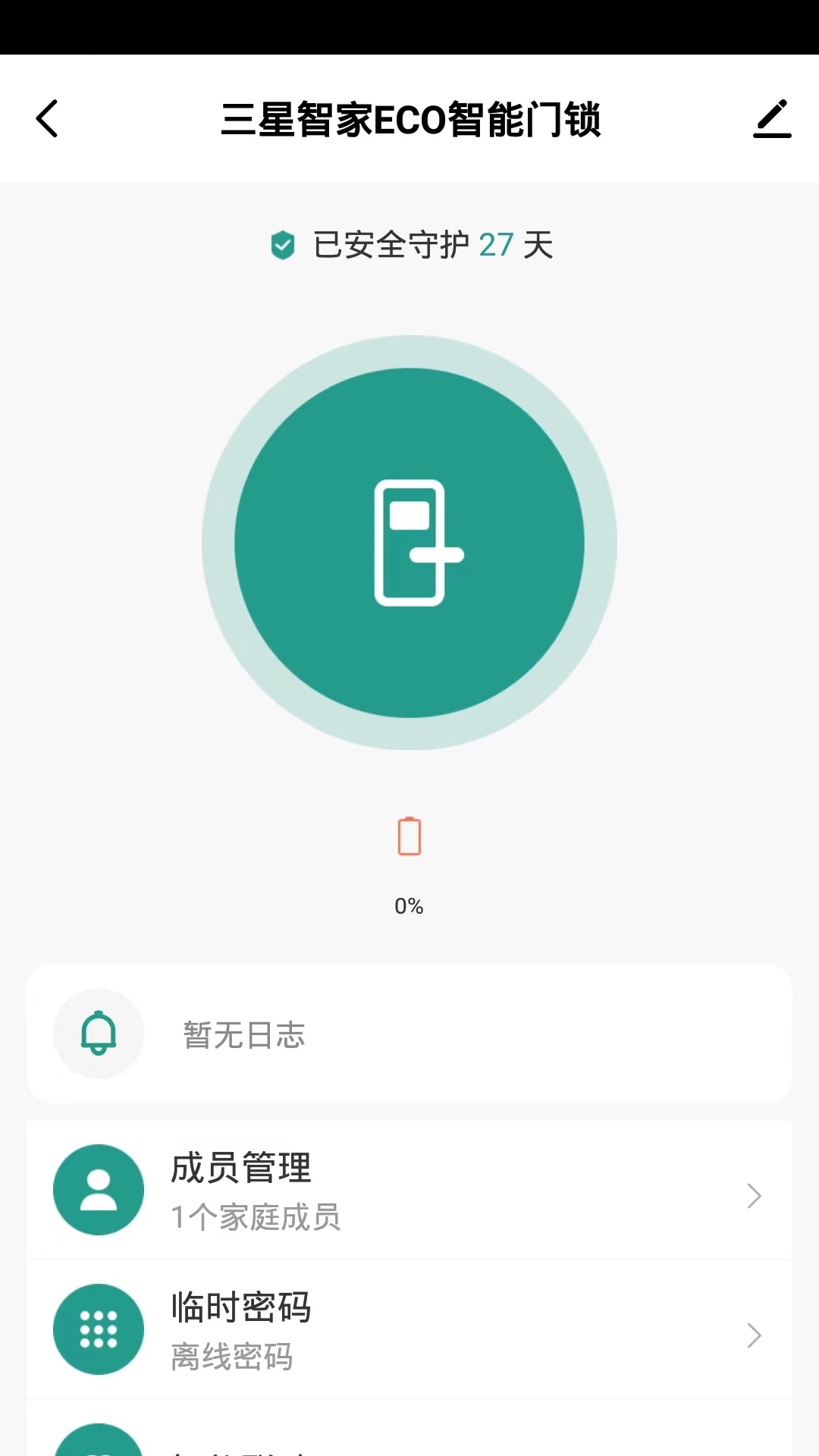Expand 临时密码 with its chevron
Viewport: 819px width, 1456px height.
coord(753,1334)
